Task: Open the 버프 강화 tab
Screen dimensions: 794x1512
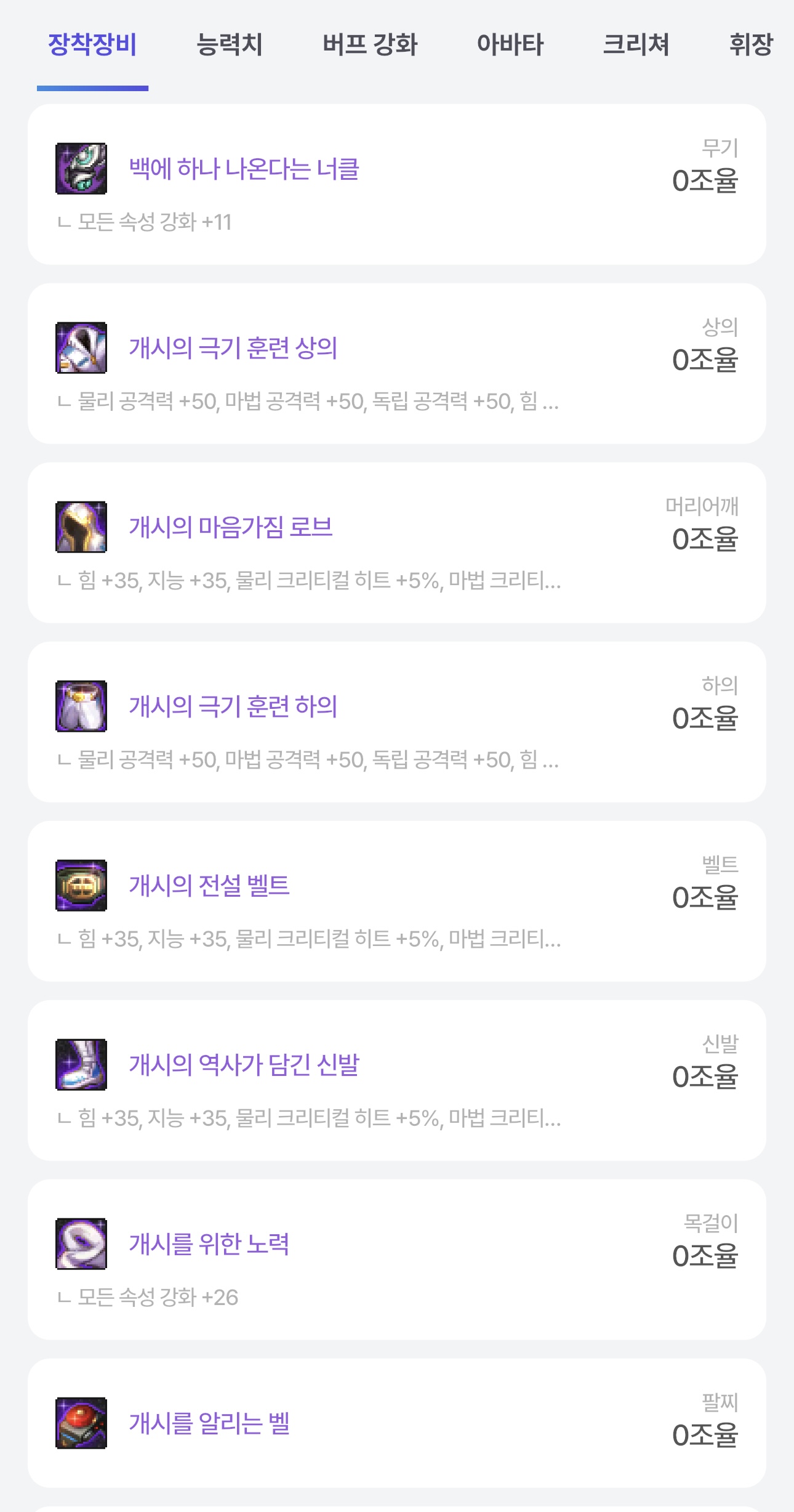Action: 370,44
